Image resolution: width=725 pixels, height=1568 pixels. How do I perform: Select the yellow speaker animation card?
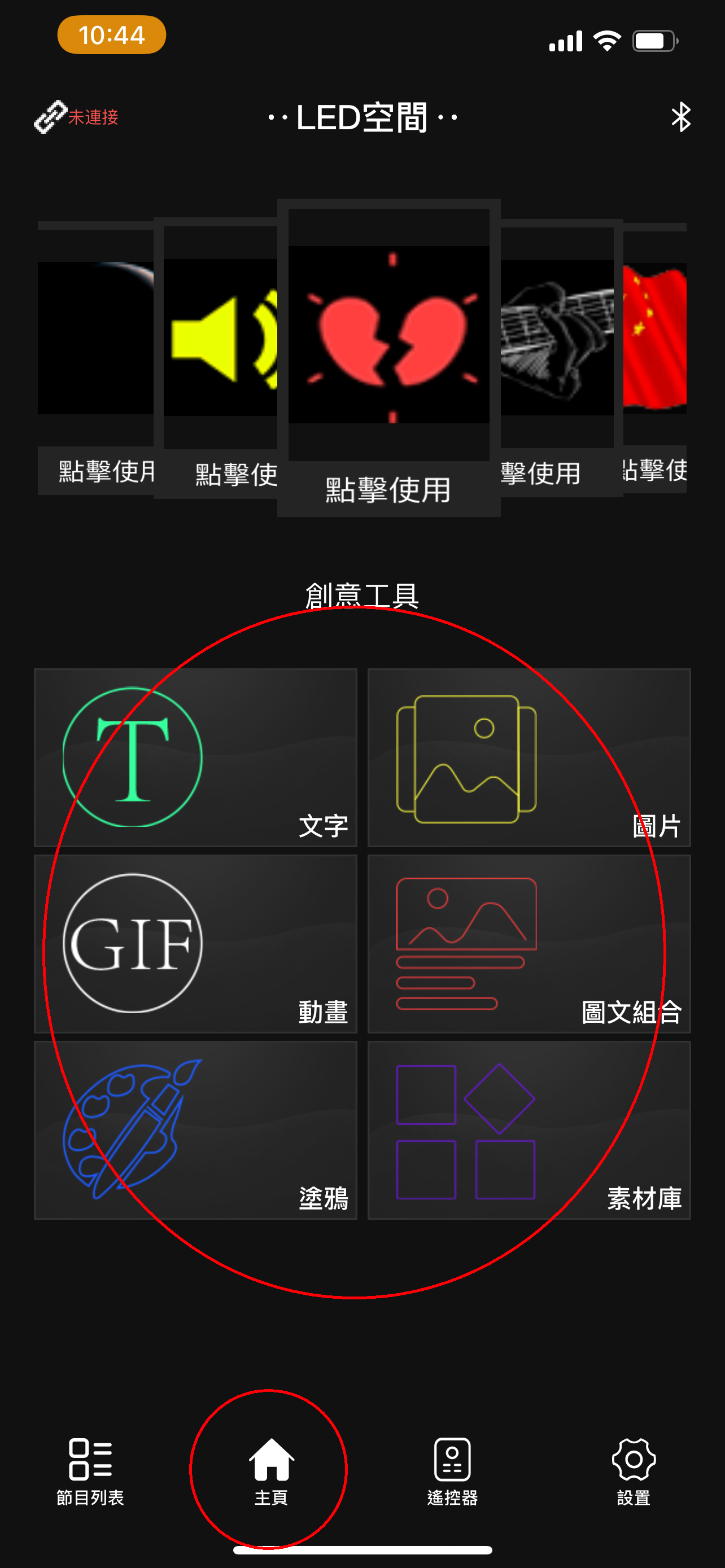(x=220, y=338)
